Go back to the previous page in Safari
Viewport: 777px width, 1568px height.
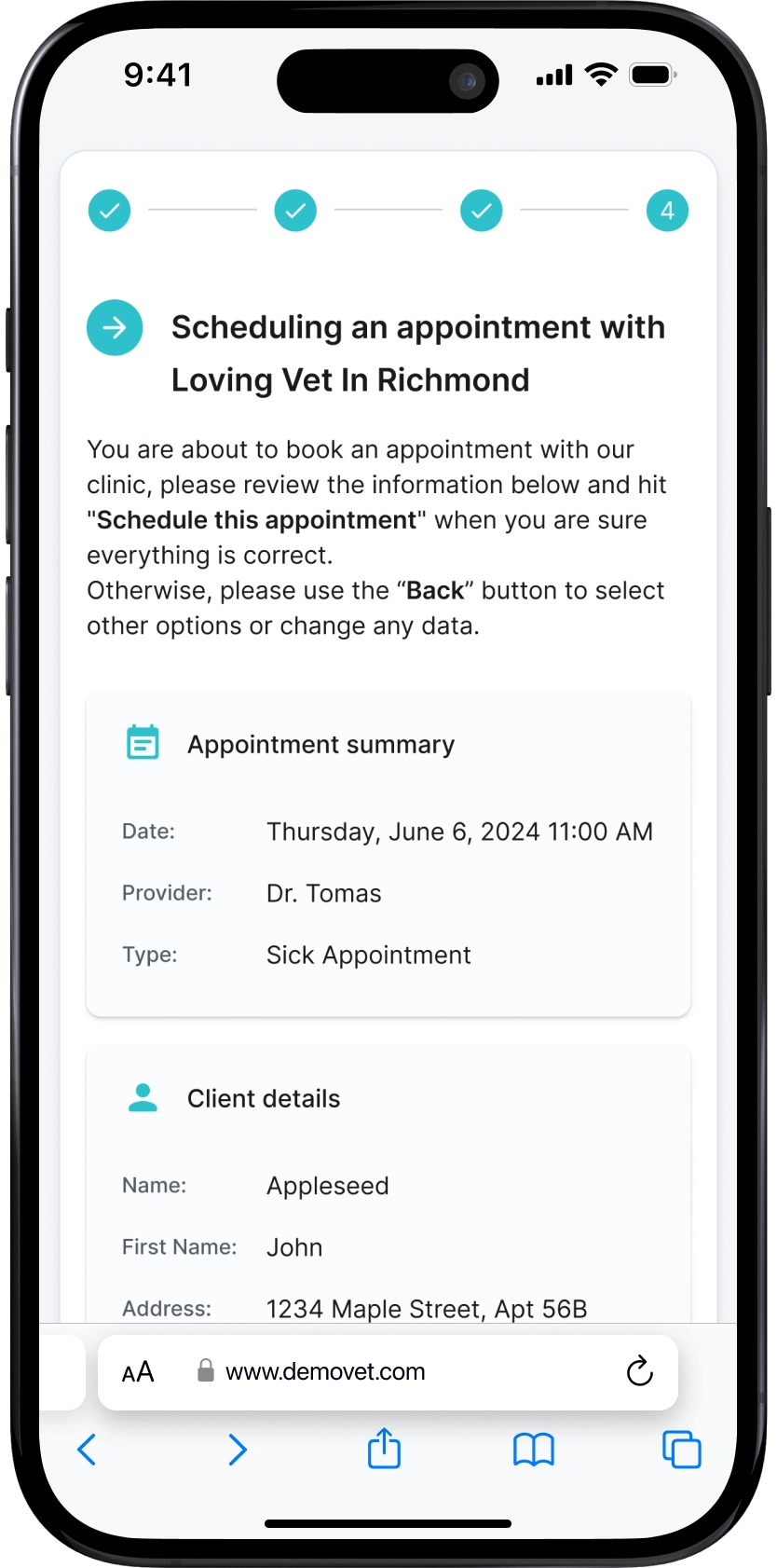coord(87,1450)
